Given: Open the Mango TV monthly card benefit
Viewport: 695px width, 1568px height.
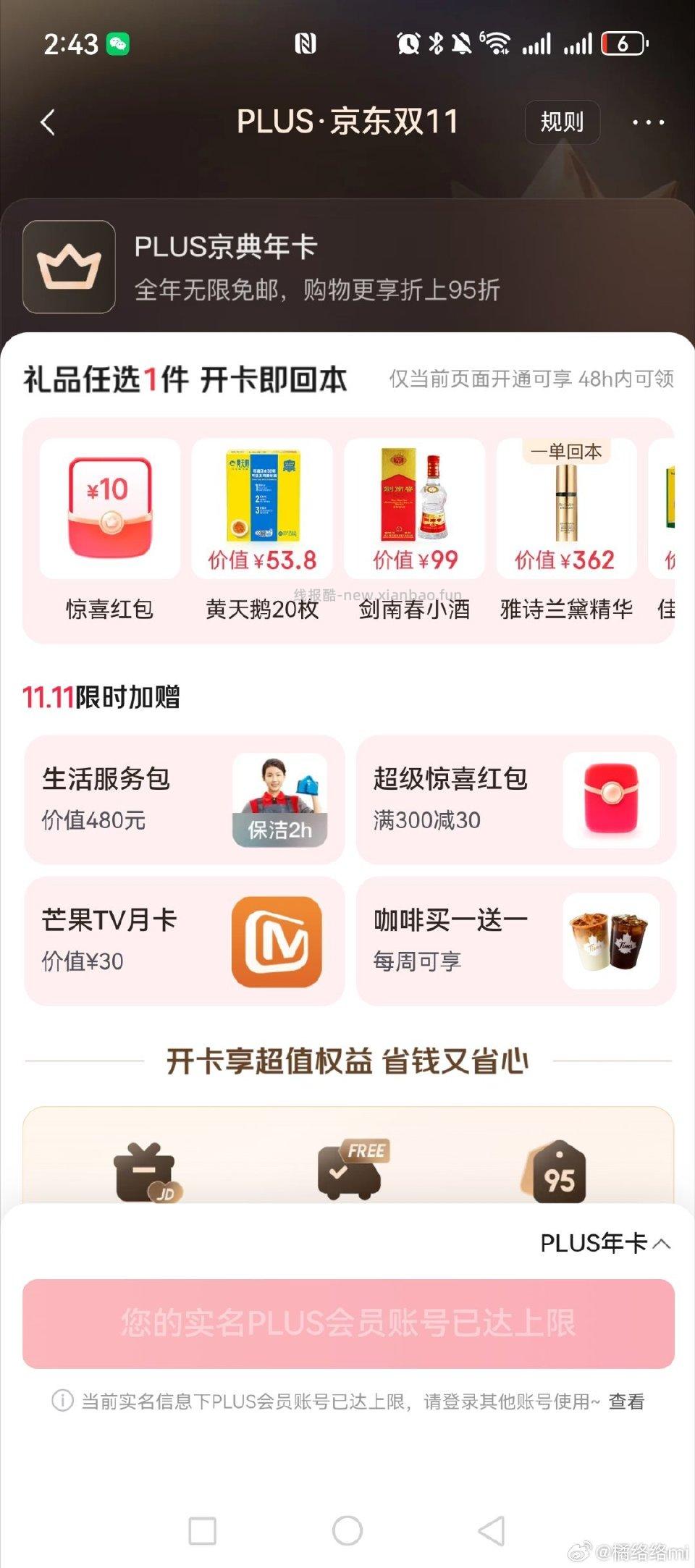Looking at the screenshot, I should pyautogui.click(x=185, y=939).
